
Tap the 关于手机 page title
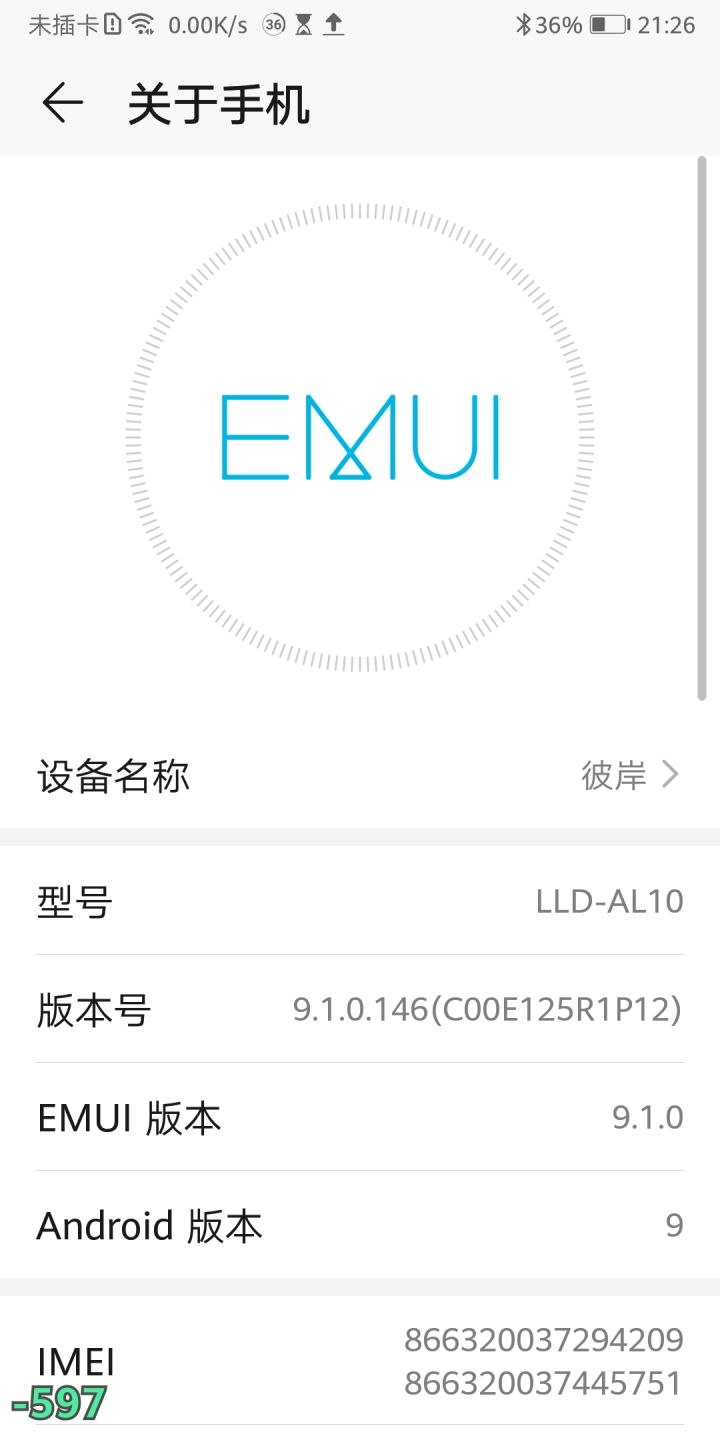(x=219, y=101)
